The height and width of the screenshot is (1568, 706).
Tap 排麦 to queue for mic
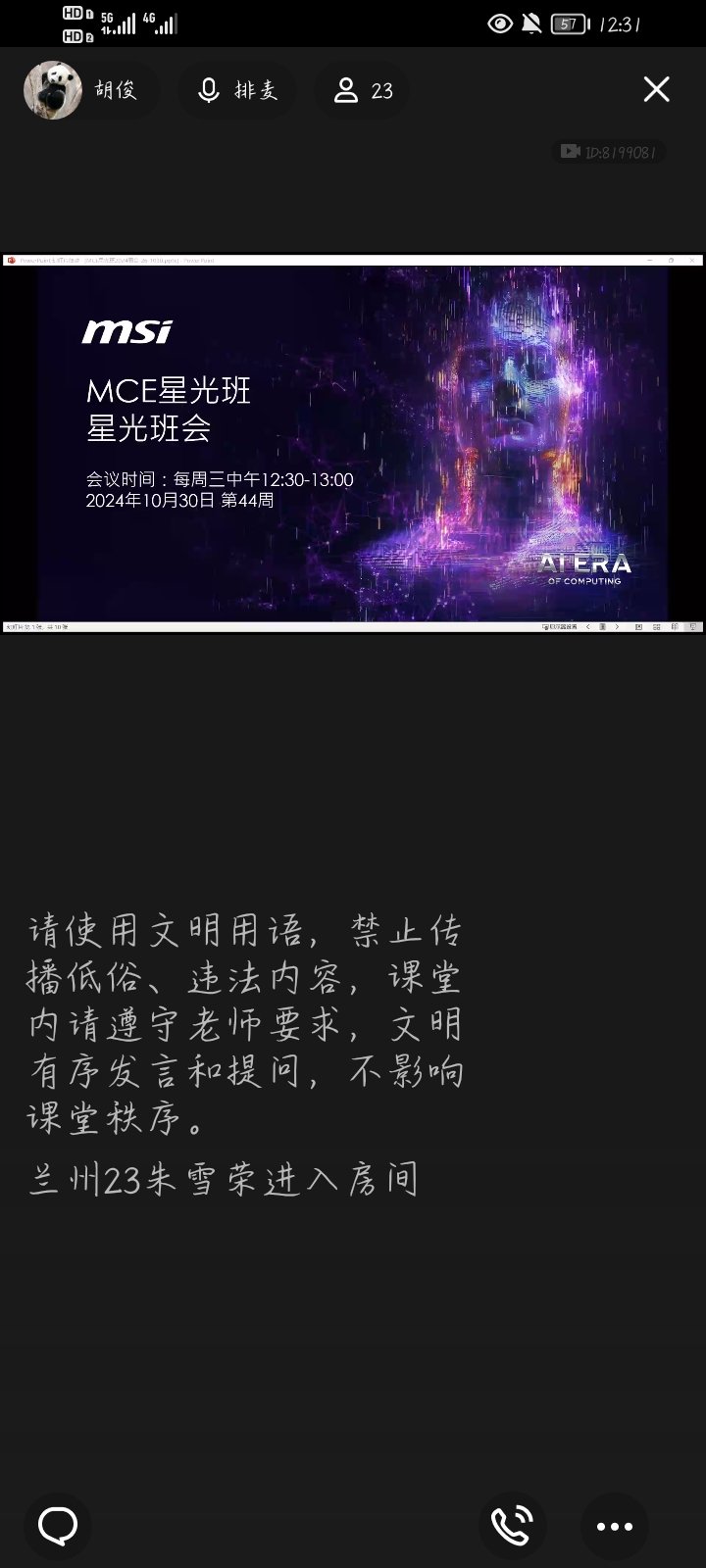pos(237,90)
